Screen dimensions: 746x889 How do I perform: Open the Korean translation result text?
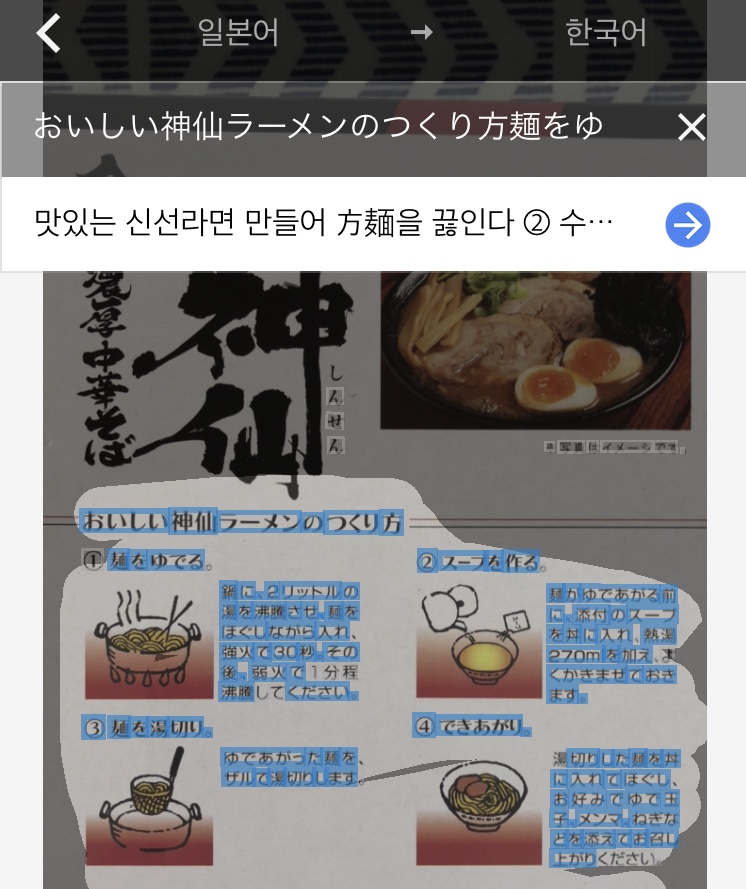click(324, 223)
